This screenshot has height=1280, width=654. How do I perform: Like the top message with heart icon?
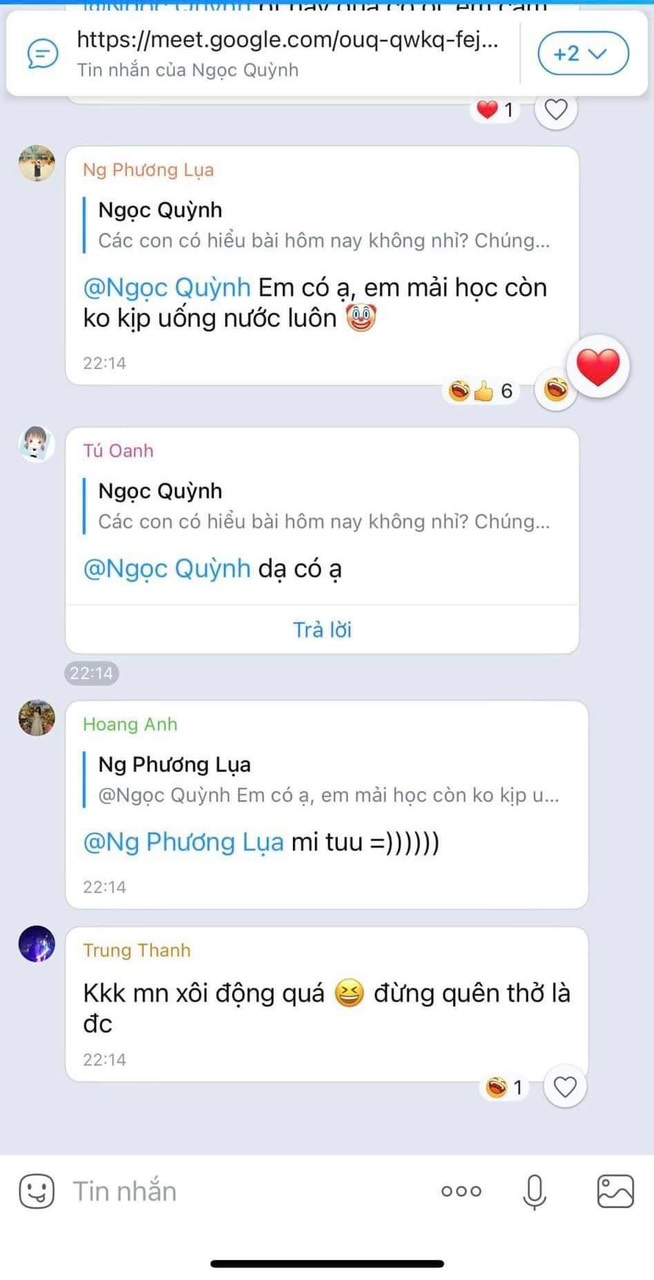pos(557,110)
